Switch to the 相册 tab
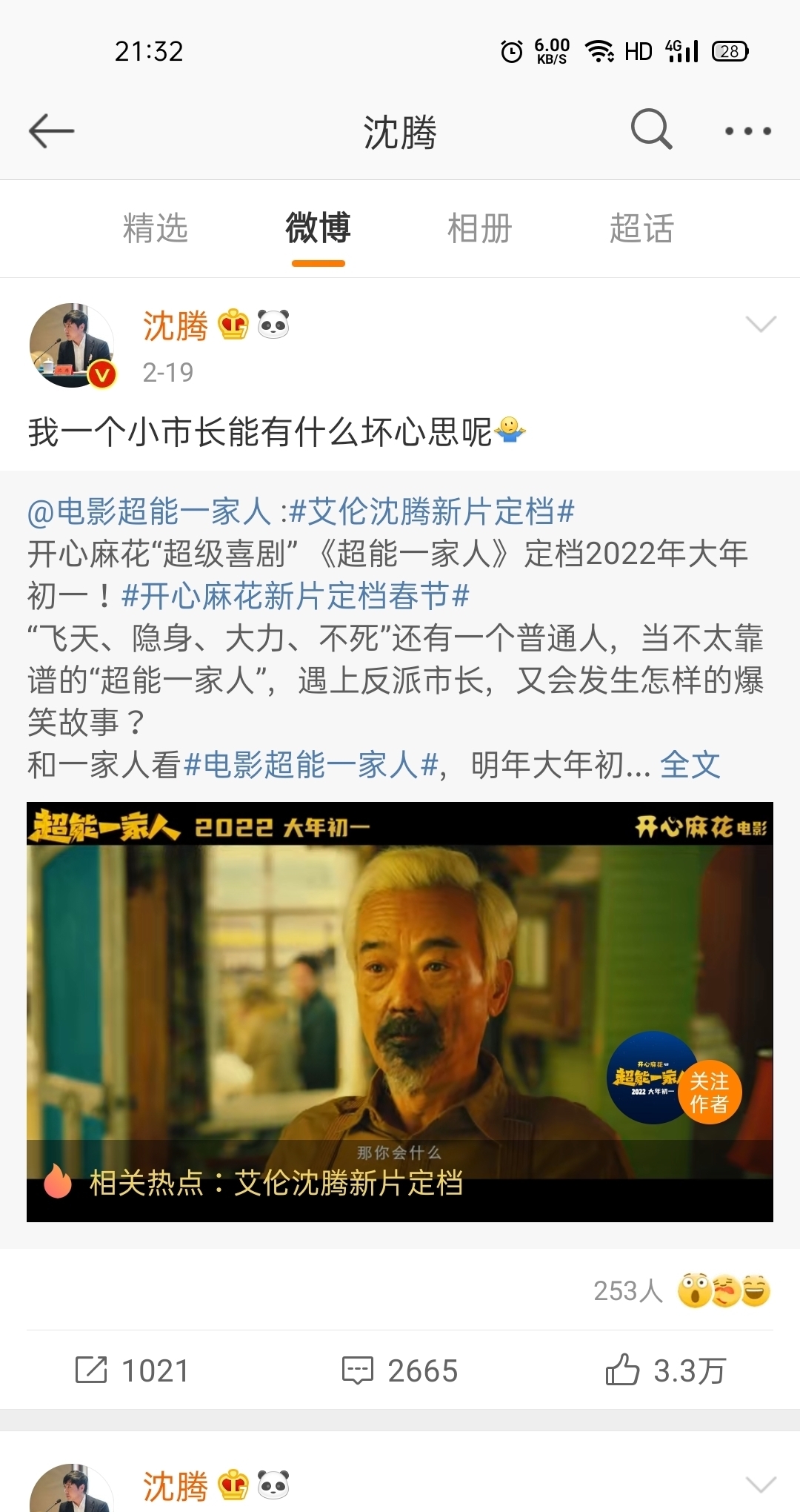This screenshot has width=800, height=1512. [479, 228]
